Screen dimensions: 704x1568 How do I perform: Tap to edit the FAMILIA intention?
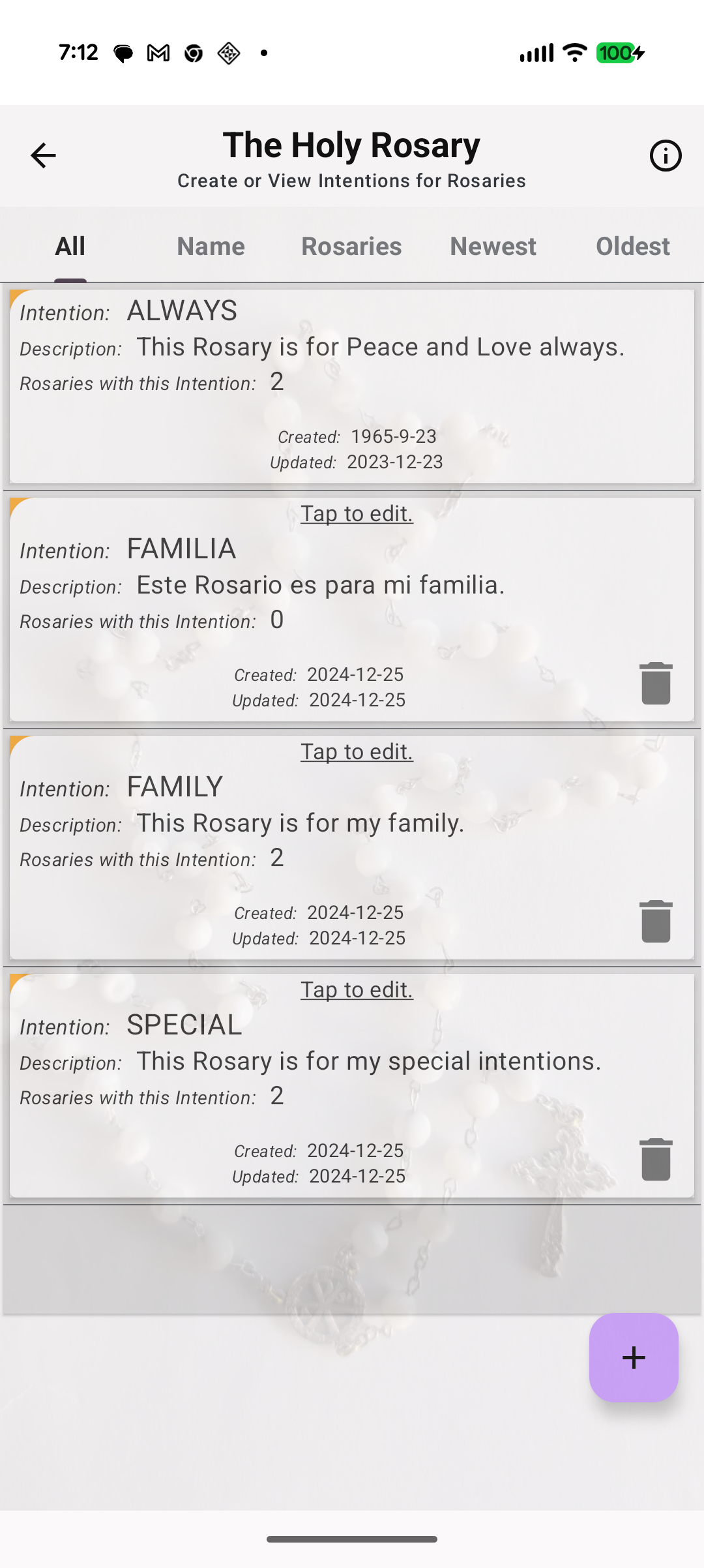coord(357,514)
